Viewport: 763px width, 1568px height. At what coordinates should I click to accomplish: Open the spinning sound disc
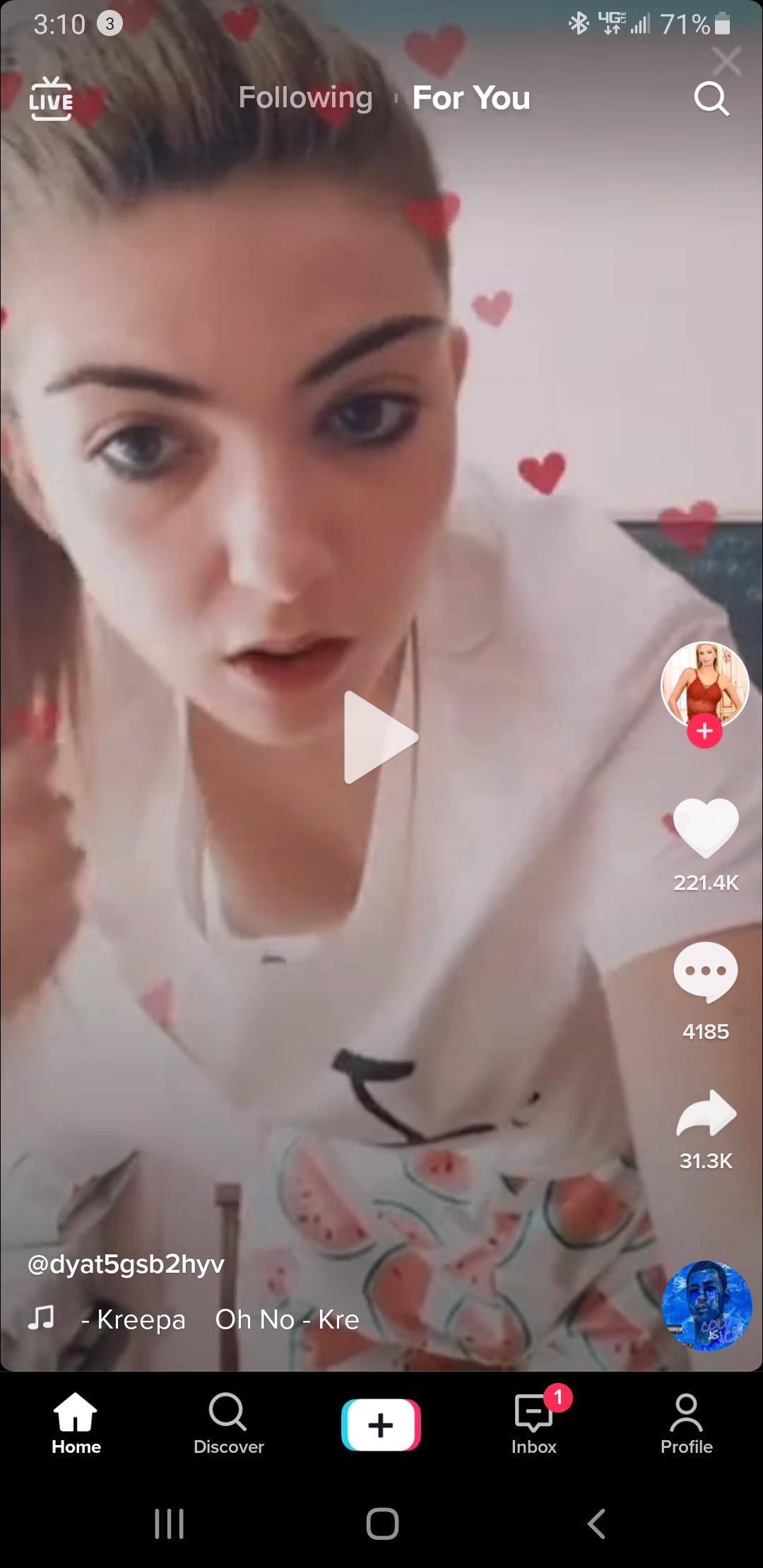[706, 1305]
